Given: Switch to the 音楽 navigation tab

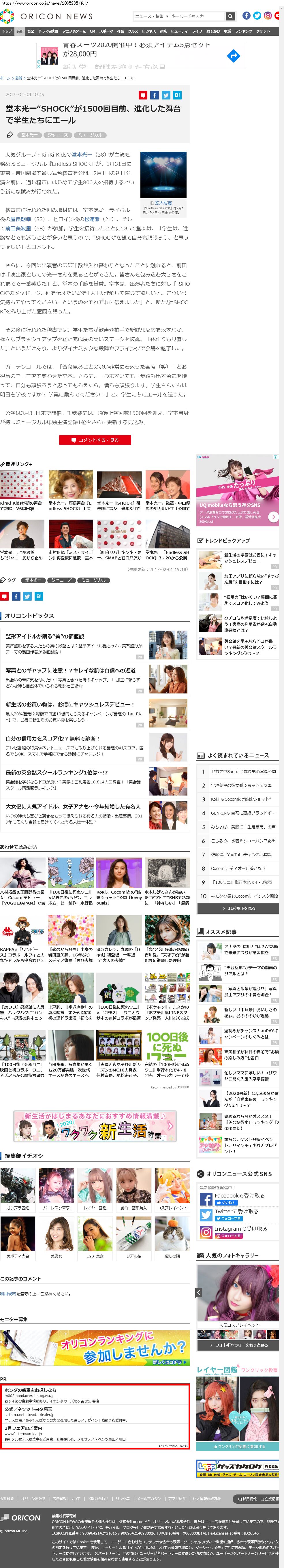Looking at the screenshot, I should pos(30,31).
